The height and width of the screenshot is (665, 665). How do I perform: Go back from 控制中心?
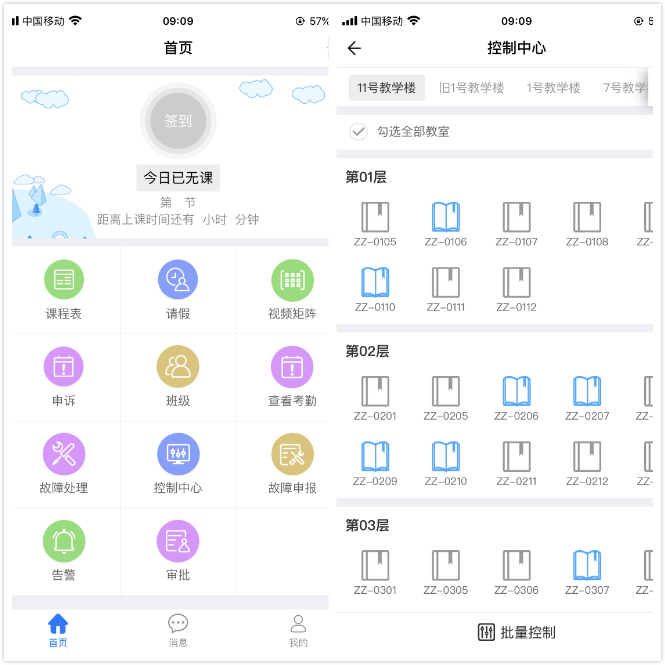pos(354,48)
